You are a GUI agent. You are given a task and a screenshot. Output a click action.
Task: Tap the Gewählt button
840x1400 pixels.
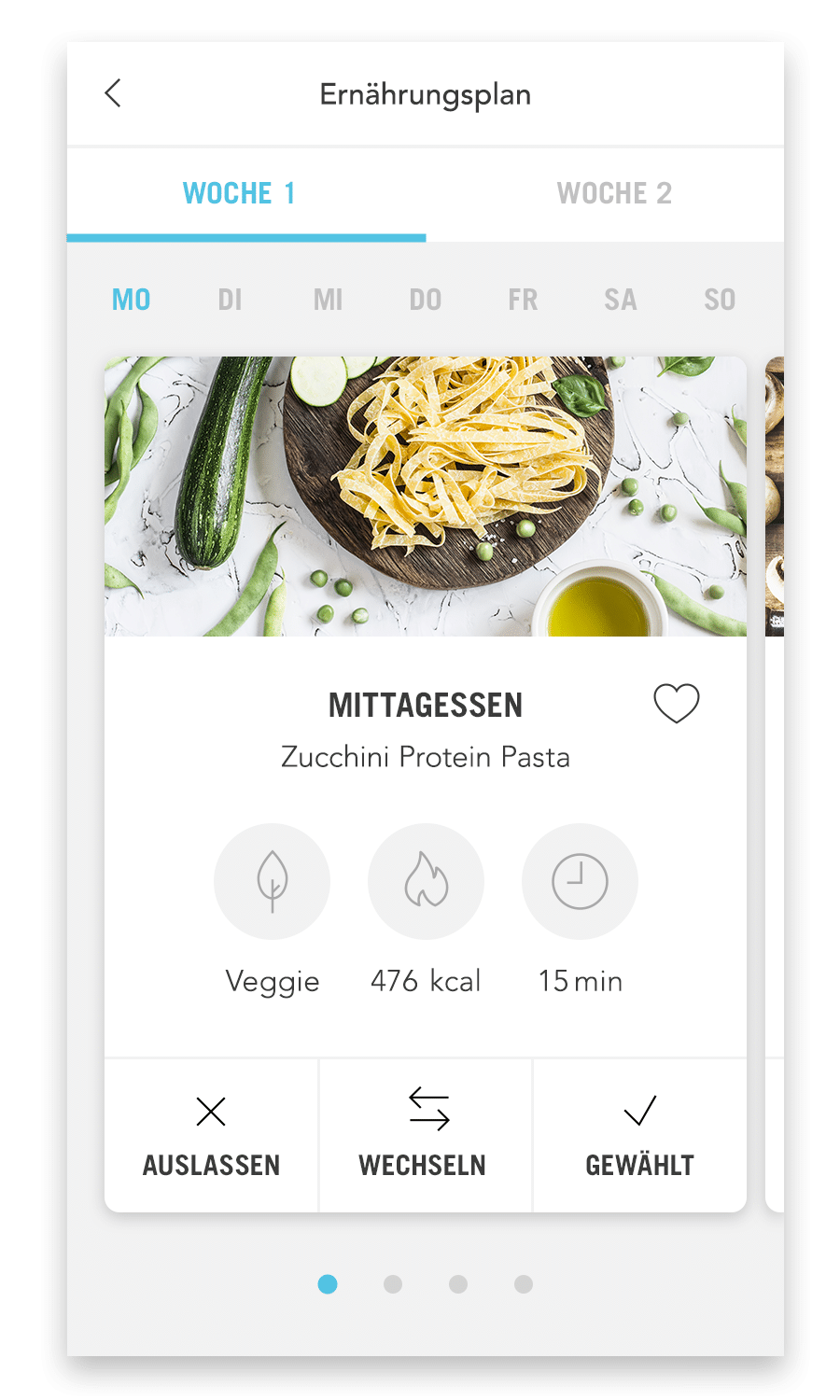[639, 1136]
